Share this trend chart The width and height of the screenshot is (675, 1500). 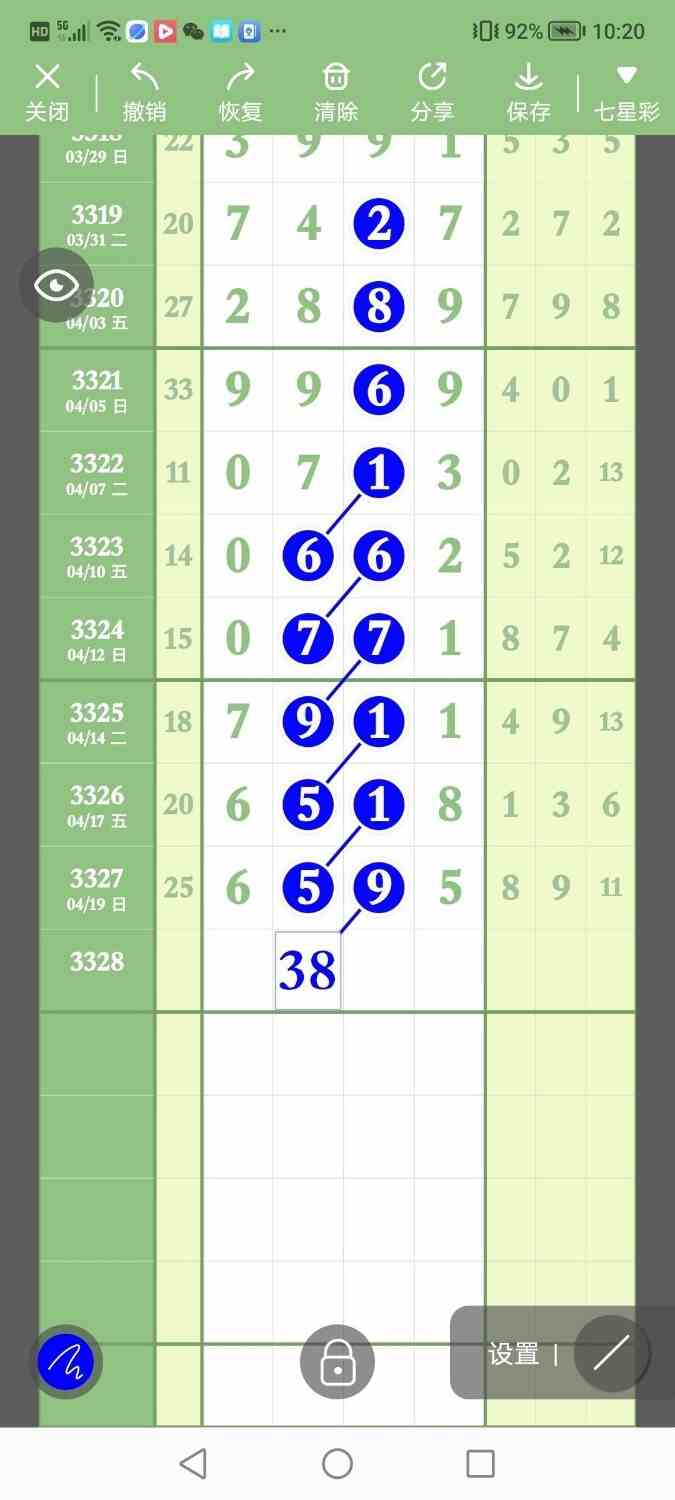click(432, 92)
